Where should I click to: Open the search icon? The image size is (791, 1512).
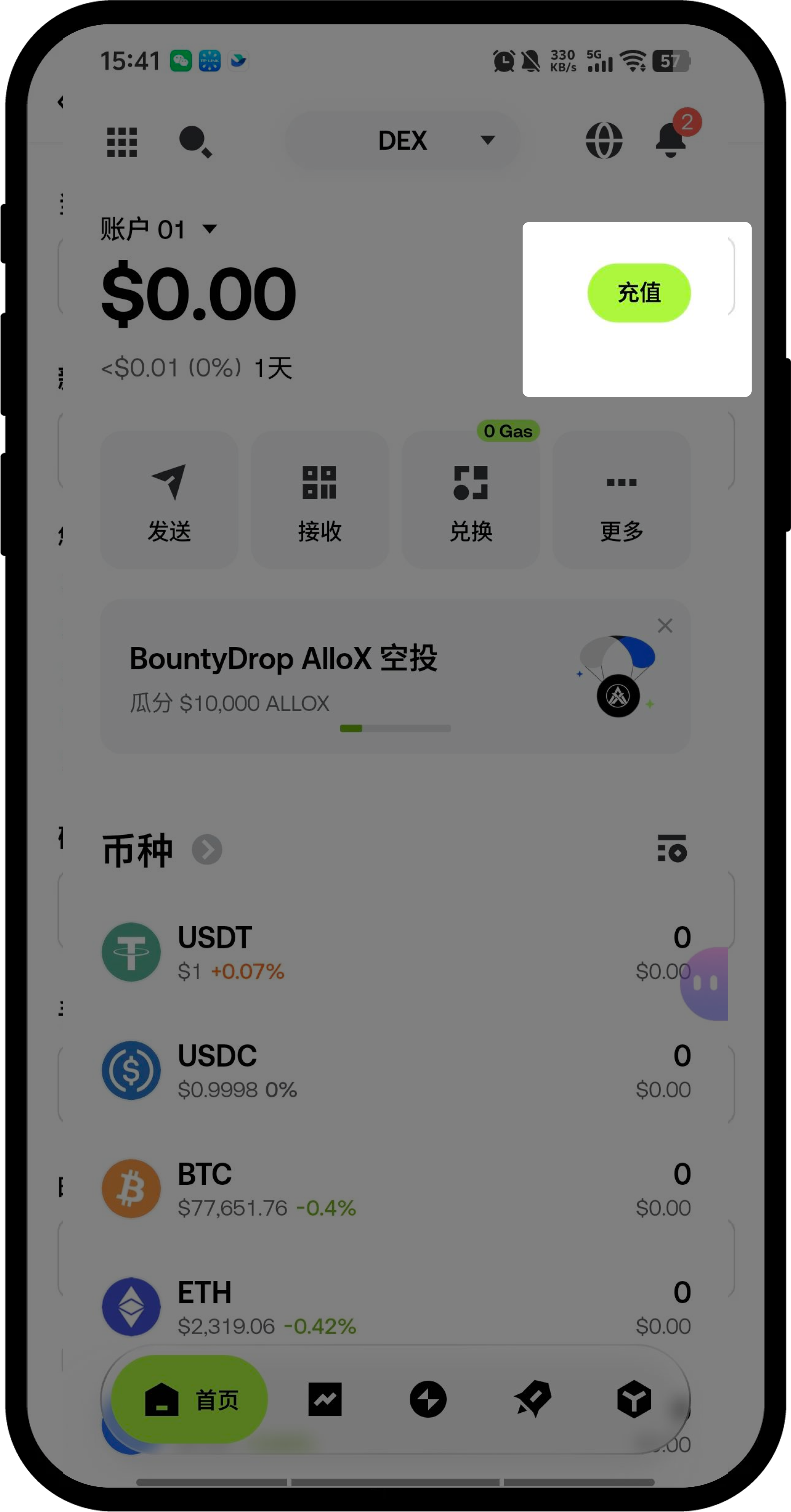194,142
